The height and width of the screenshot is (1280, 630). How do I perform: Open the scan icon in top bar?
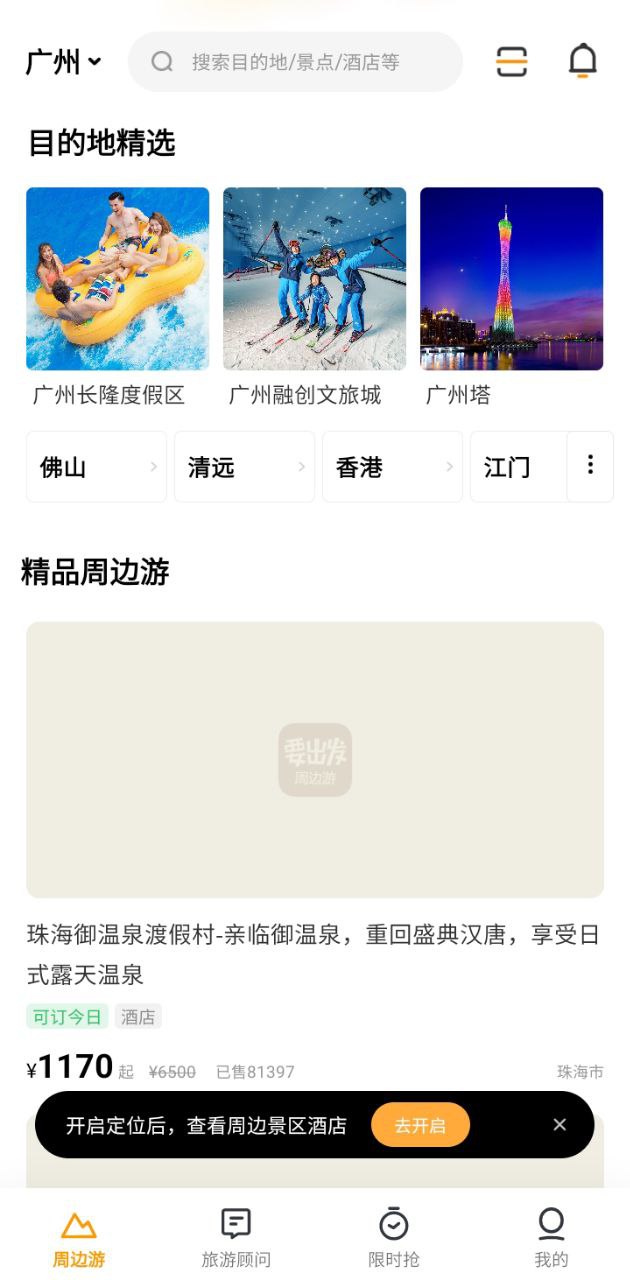[511, 62]
